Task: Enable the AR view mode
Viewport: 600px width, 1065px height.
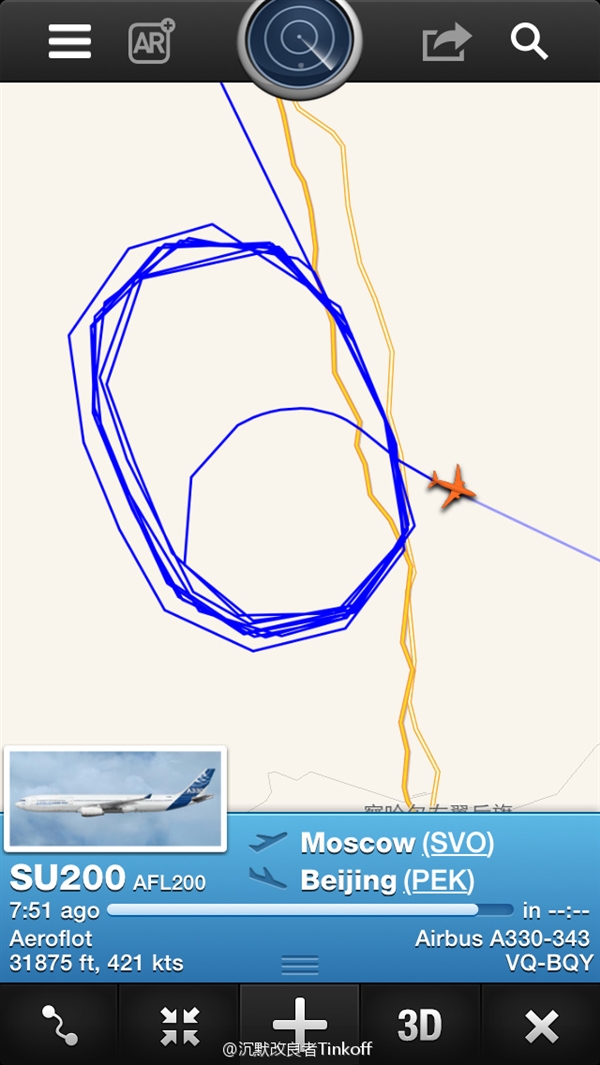Action: (151, 41)
